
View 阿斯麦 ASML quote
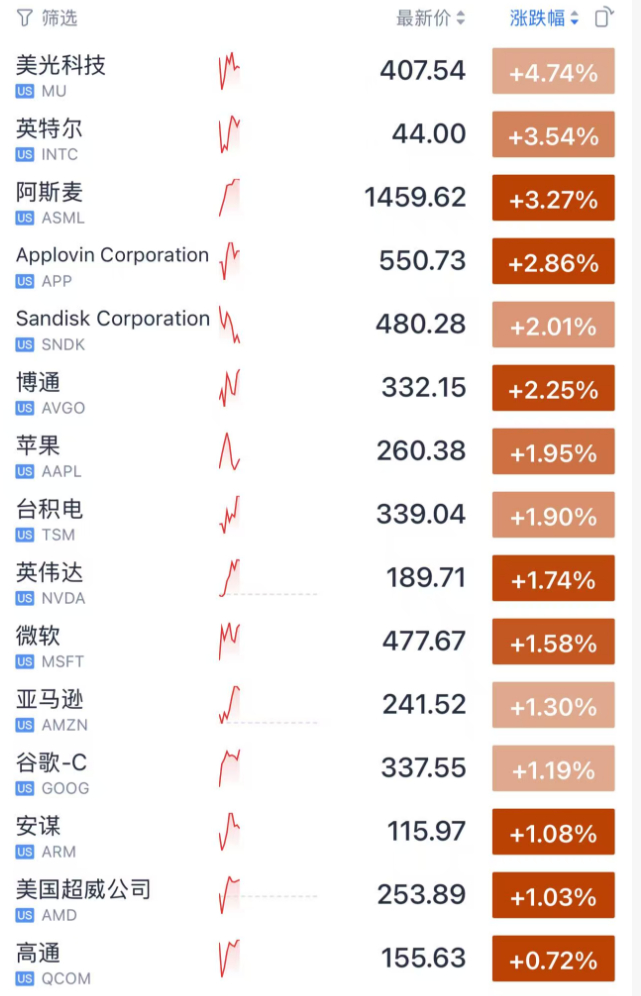tap(315, 201)
